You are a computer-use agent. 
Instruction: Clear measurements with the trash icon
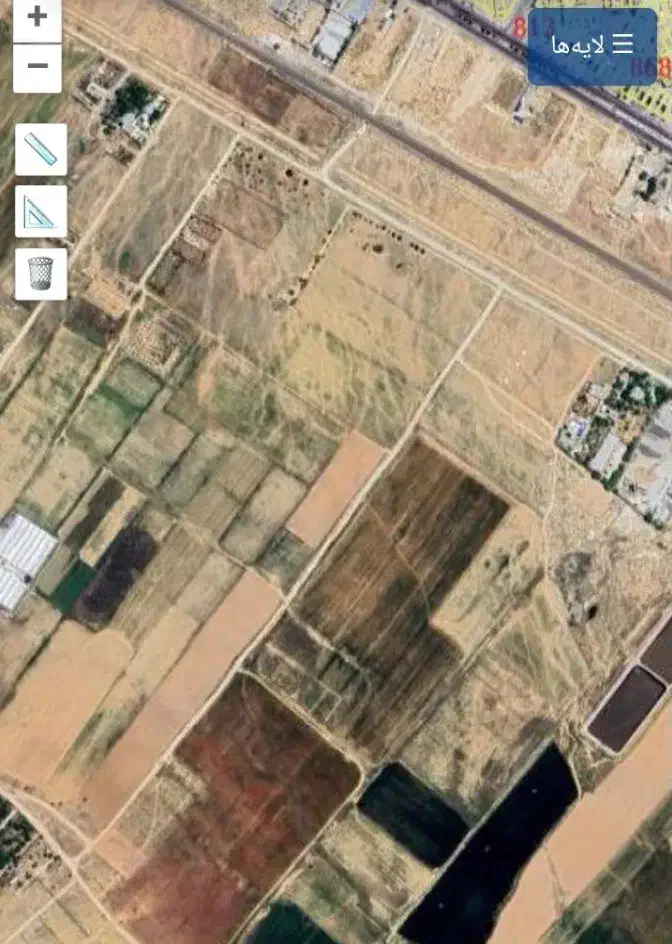(x=40, y=273)
